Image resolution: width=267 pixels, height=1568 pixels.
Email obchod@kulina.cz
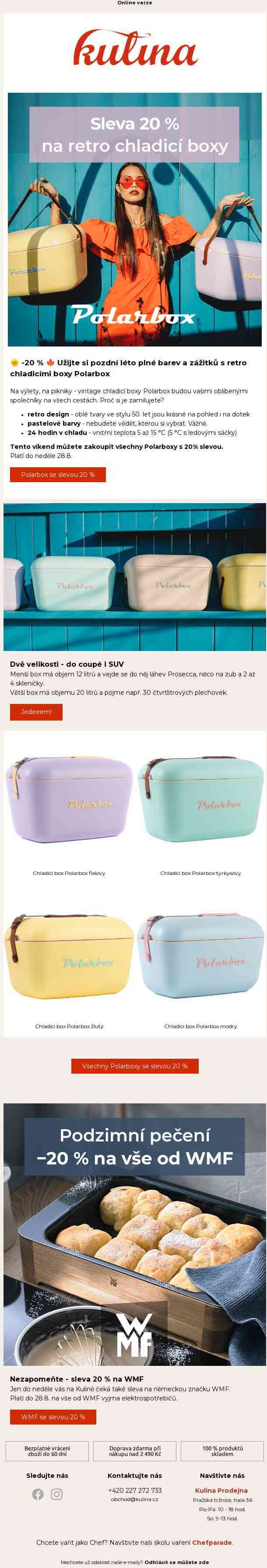134,1499
